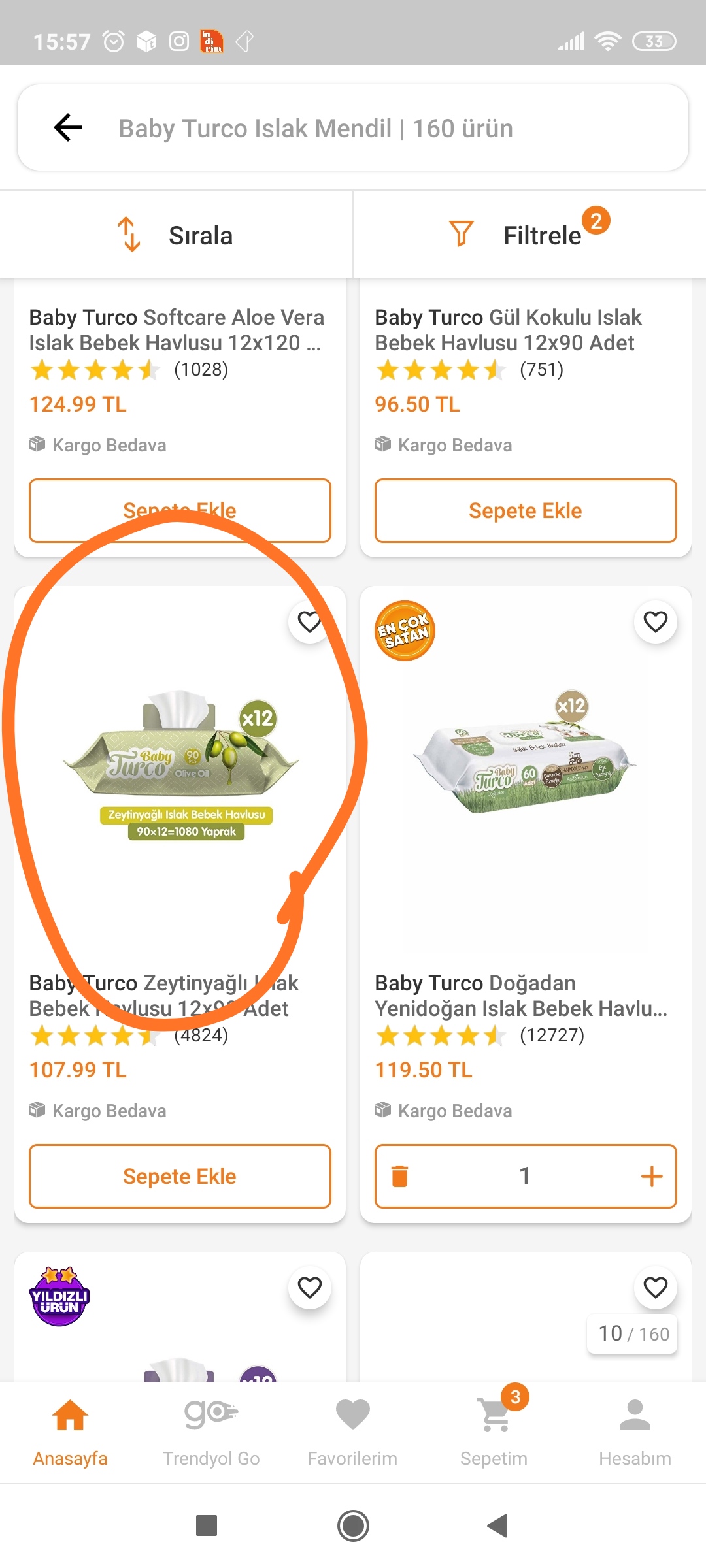706x1568 pixels.
Task: Go to the Hesabım account tab
Action: coord(635,1431)
